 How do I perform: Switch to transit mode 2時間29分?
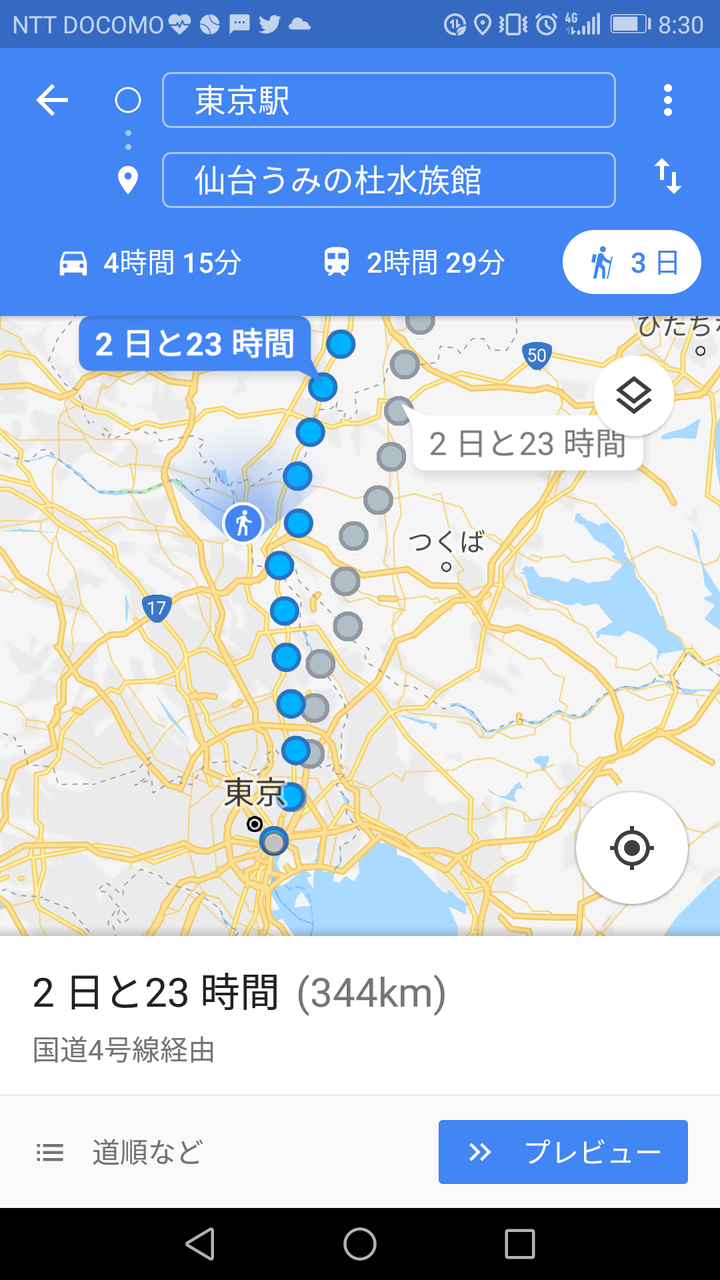click(x=414, y=263)
